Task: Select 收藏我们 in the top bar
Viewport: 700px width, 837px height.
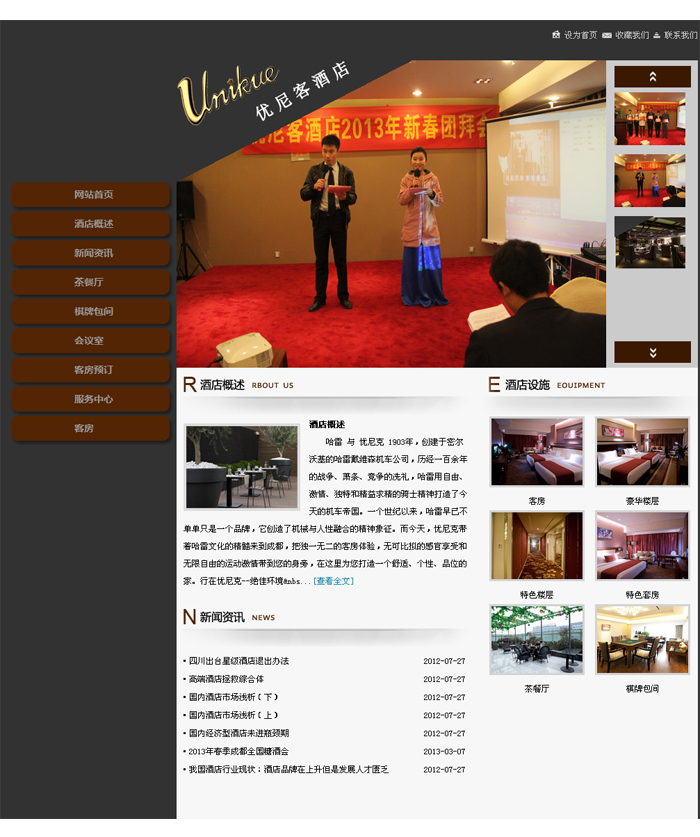Action: tap(631, 35)
